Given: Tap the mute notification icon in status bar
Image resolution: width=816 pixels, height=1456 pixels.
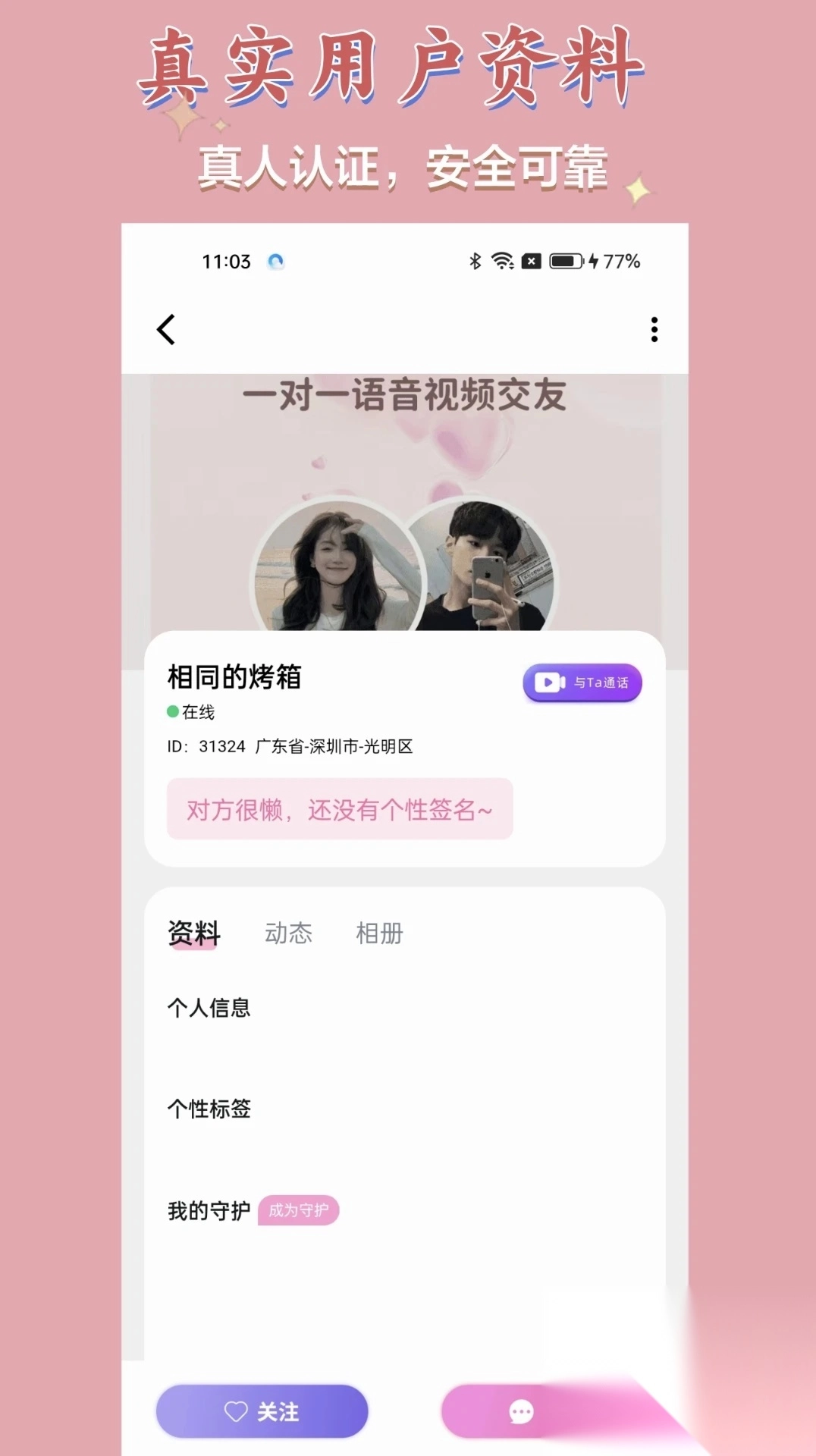Looking at the screenshot, I should pos(532,261).
